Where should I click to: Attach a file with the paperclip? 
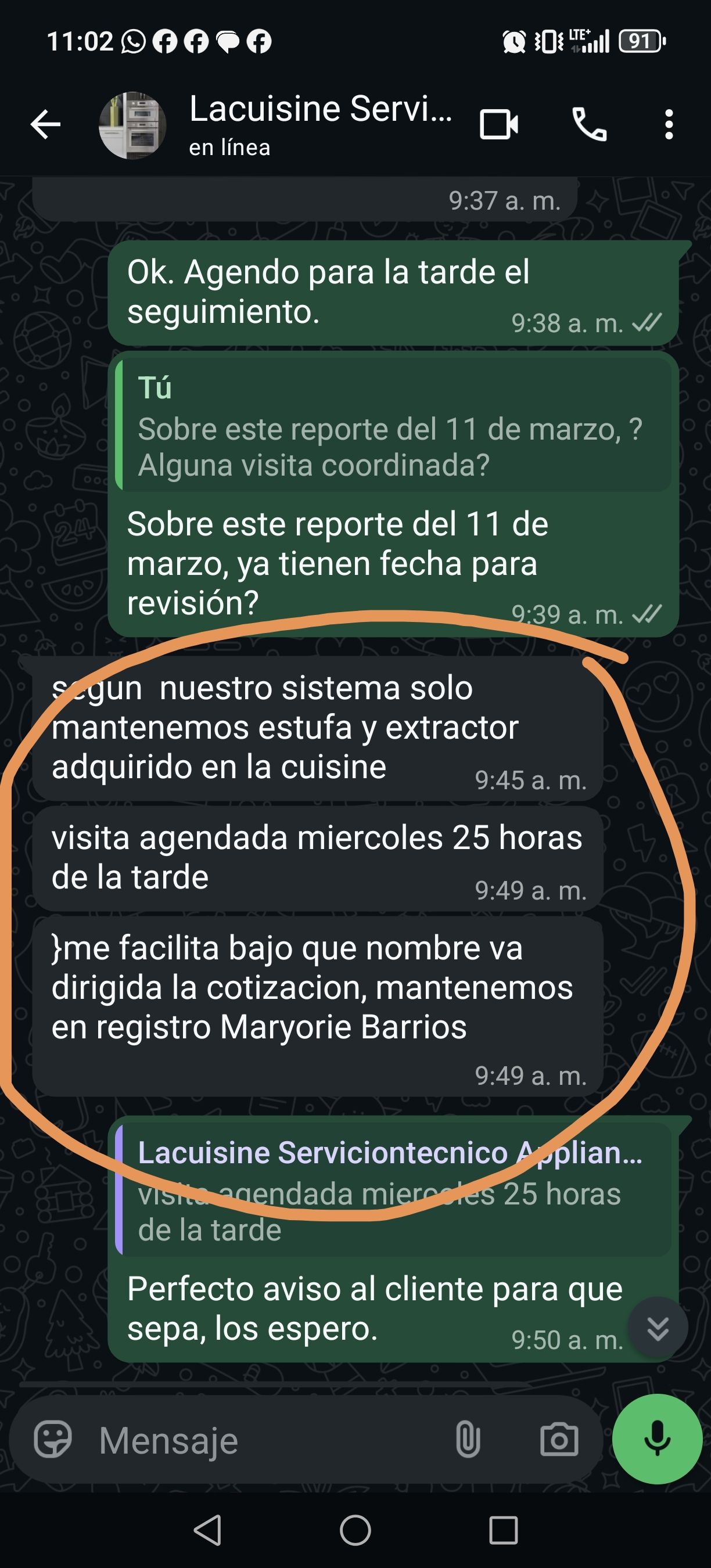click(x=468, y=1440)
